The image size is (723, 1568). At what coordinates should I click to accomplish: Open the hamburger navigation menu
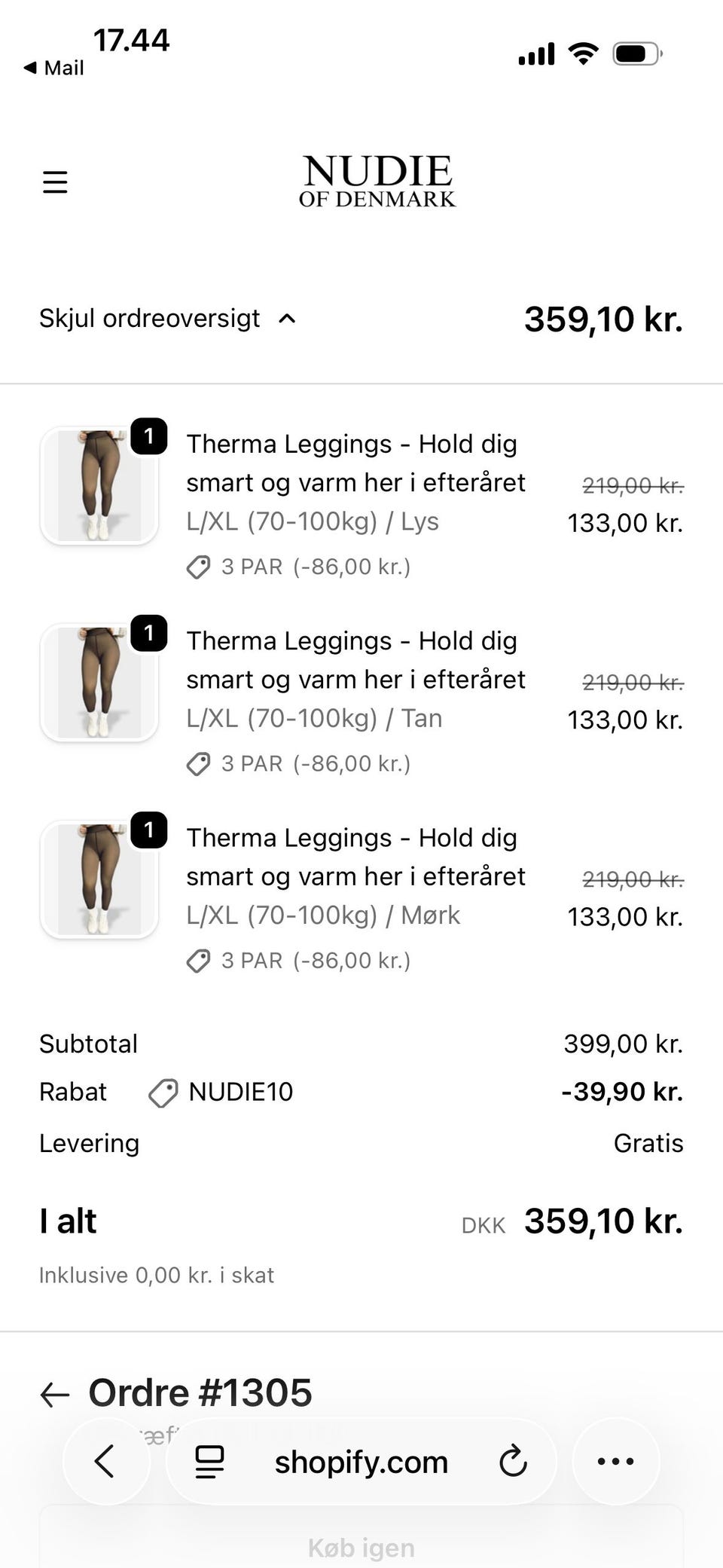click(55, 182)
